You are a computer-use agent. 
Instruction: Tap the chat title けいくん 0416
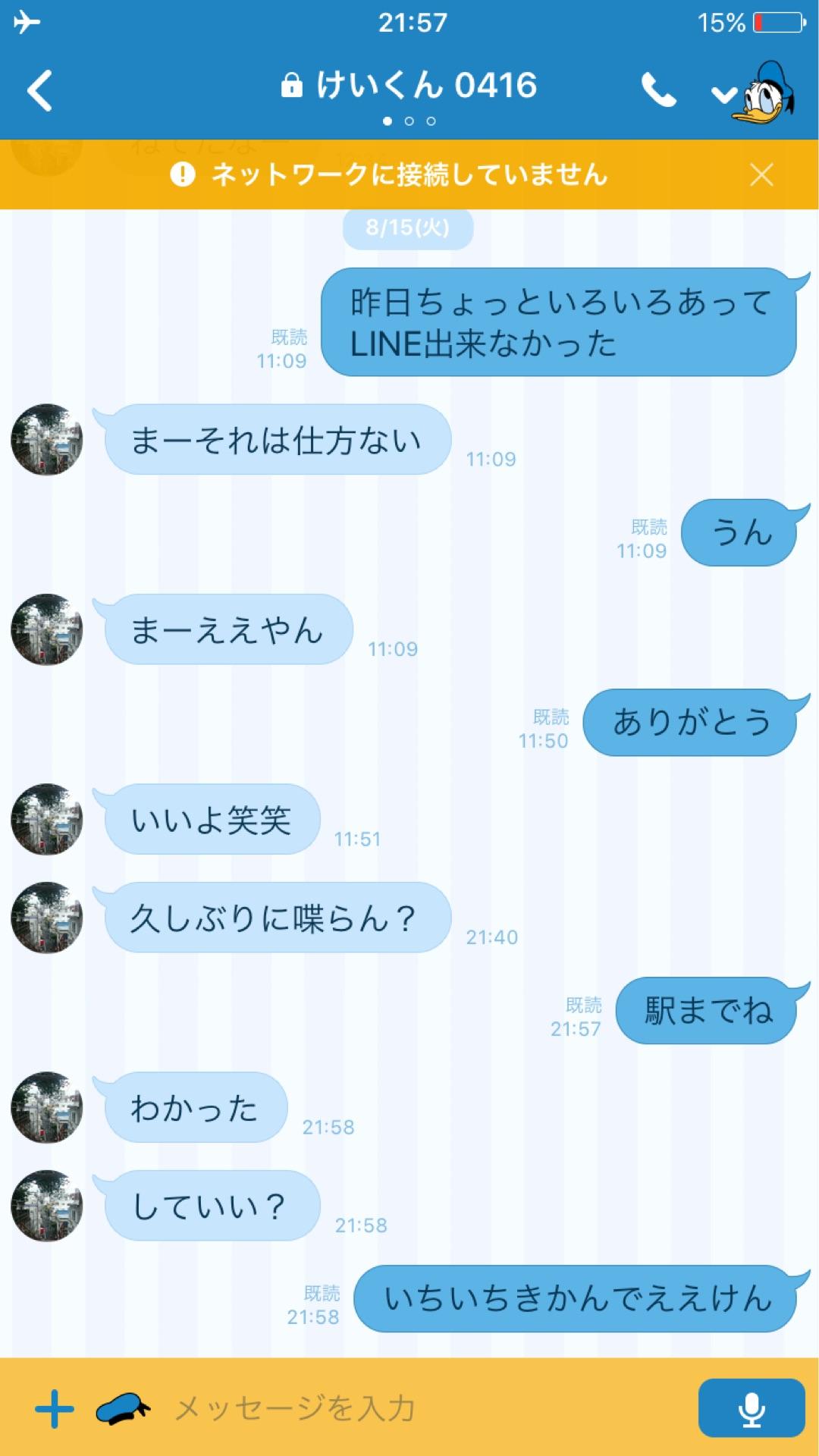tap(425, 86)
